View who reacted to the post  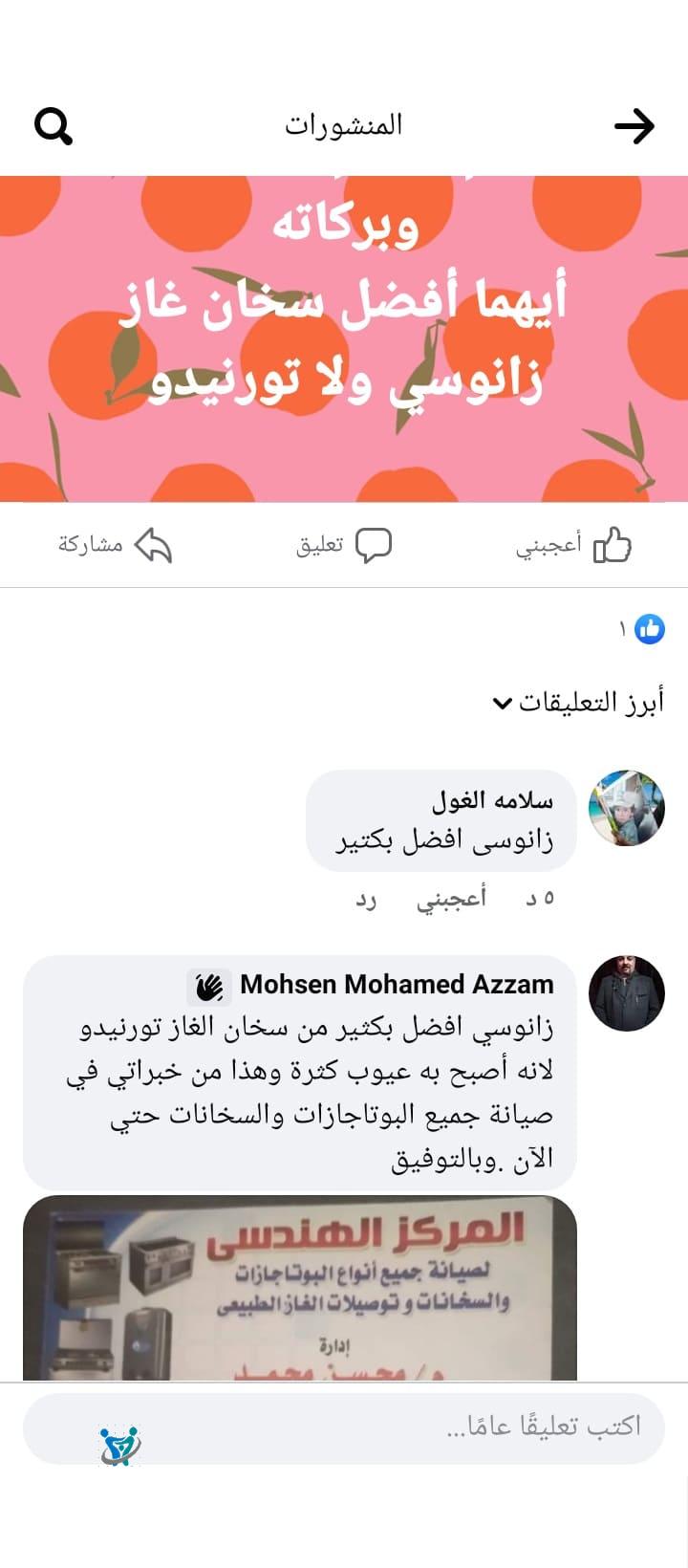coord(642,629)
